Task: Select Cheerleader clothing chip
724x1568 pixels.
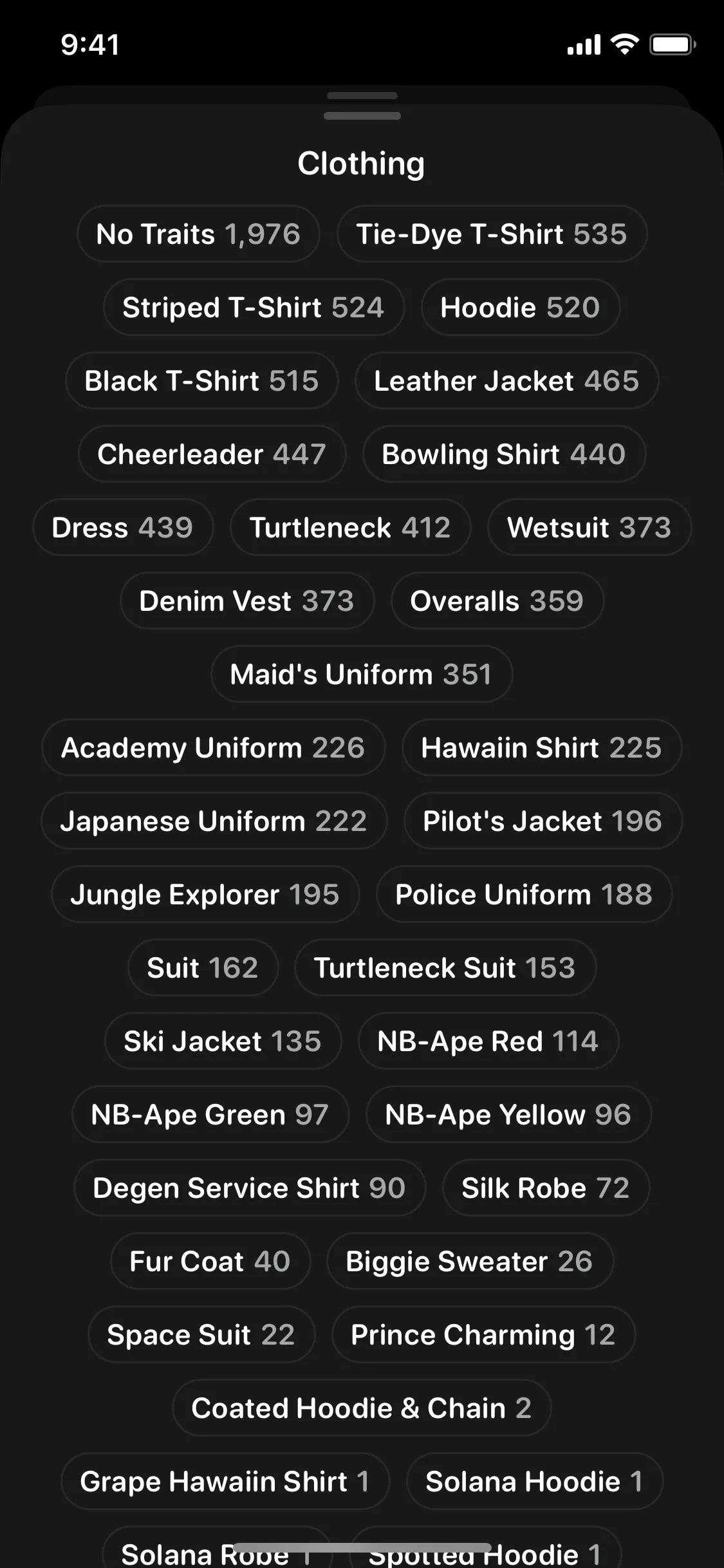Action: [212, 454]
